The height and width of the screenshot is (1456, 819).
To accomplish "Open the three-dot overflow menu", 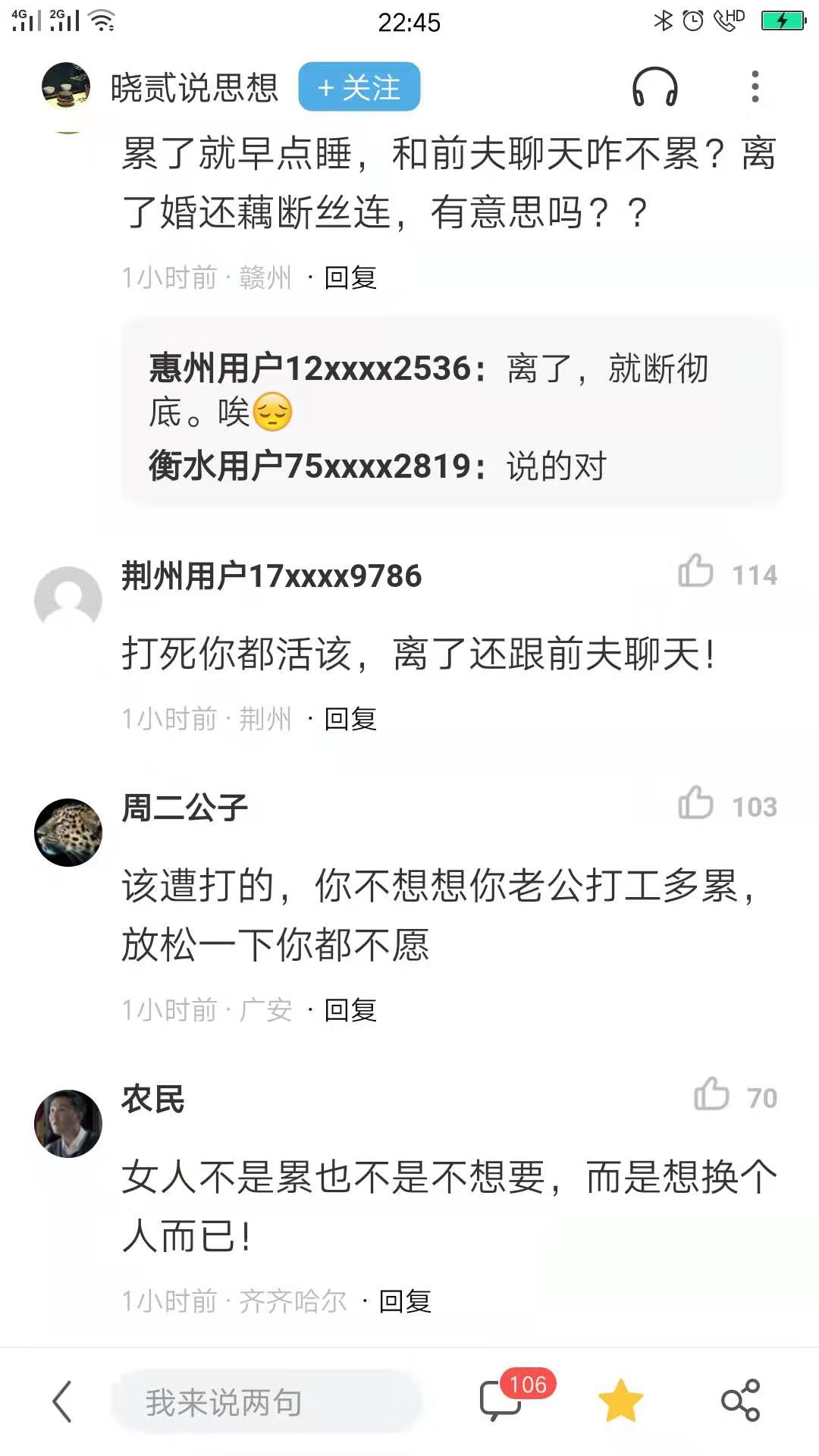I will [x=755, y=87].
